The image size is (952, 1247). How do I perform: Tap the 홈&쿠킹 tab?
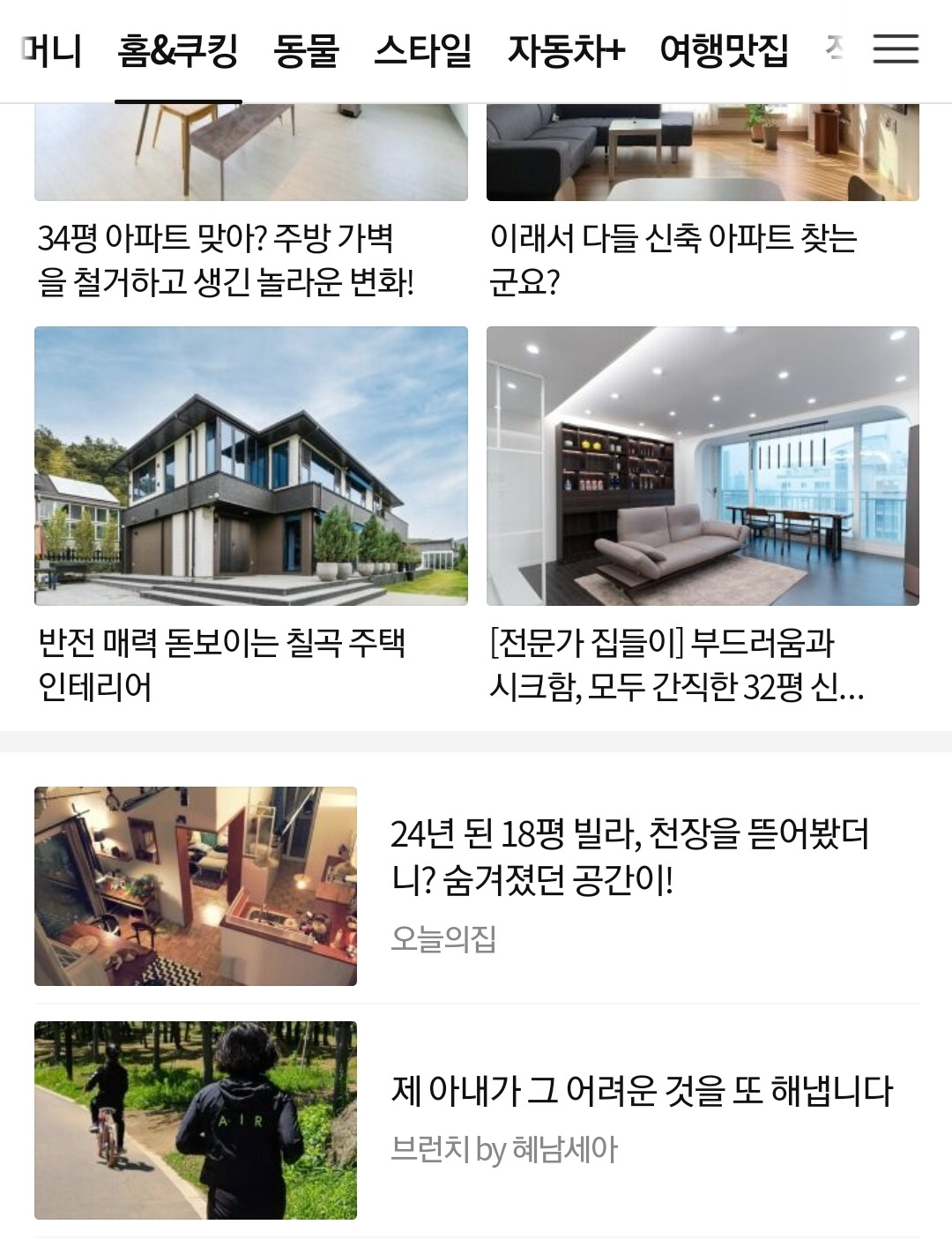(x=178, y=50)
